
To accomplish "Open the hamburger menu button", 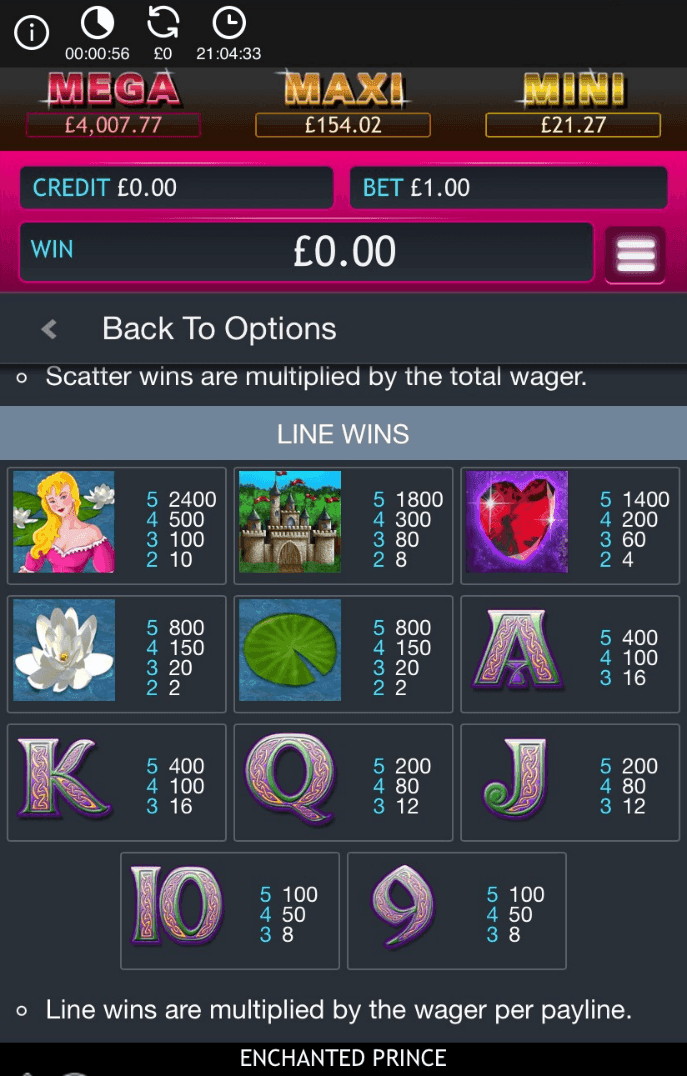I will pyautogui.click(x=635, y=254).
